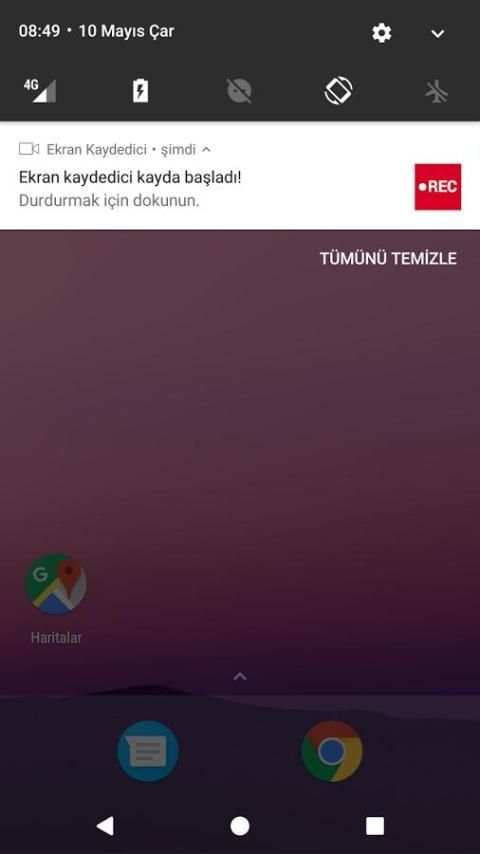Open the app drawer arrow

coord(240,677)
